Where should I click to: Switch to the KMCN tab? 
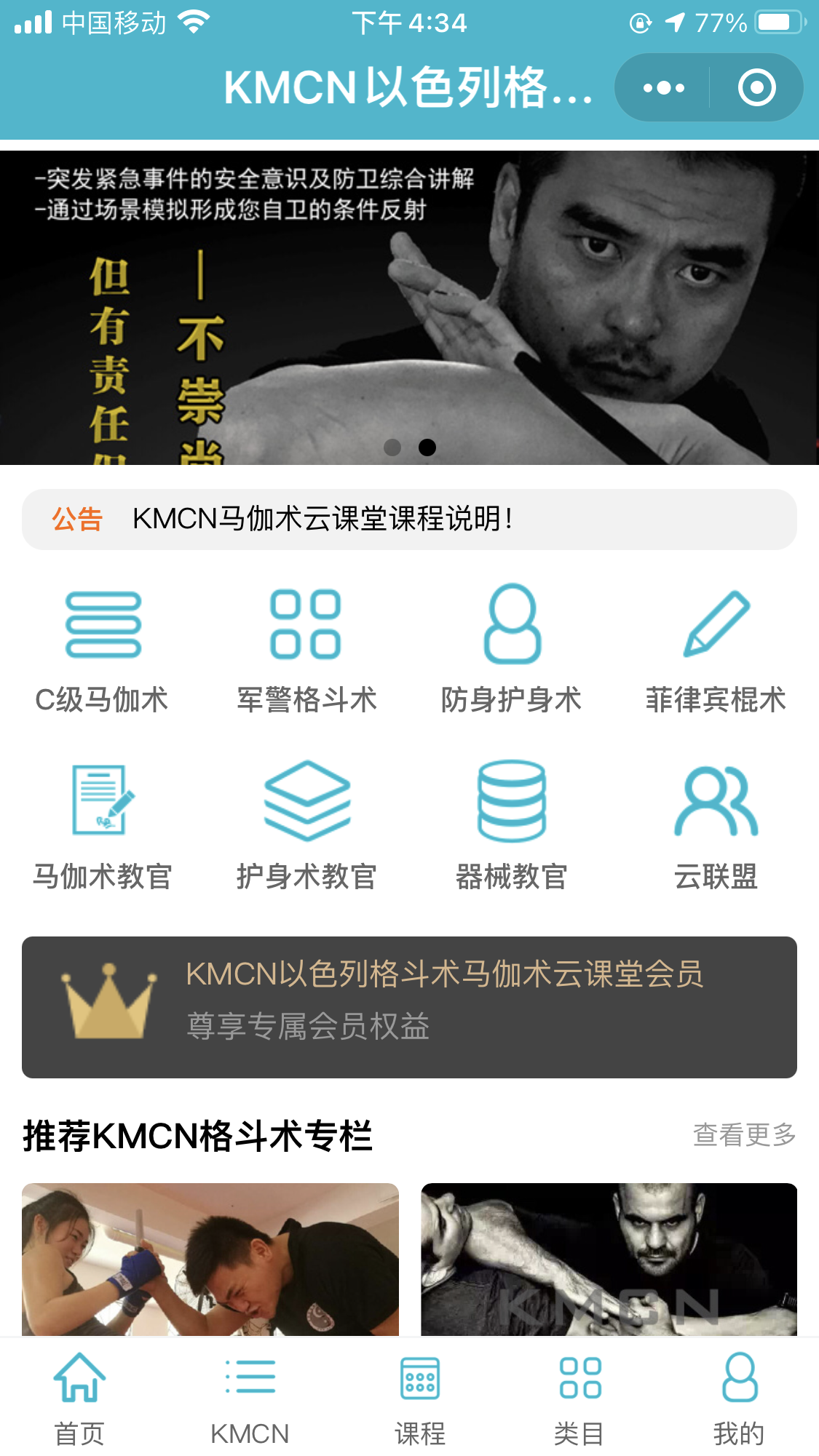250,1399
